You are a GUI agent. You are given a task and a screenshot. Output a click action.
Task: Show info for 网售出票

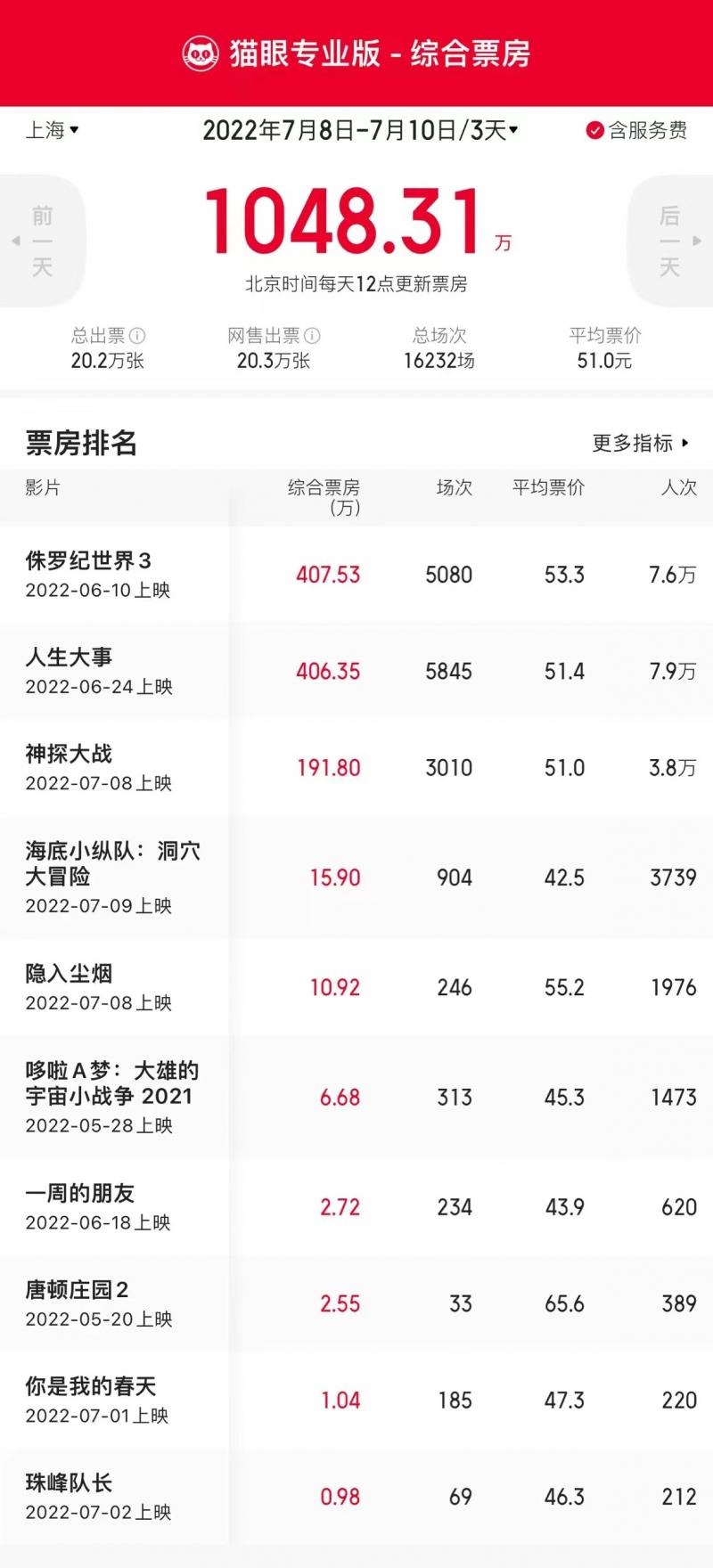[x=312, y=336]
